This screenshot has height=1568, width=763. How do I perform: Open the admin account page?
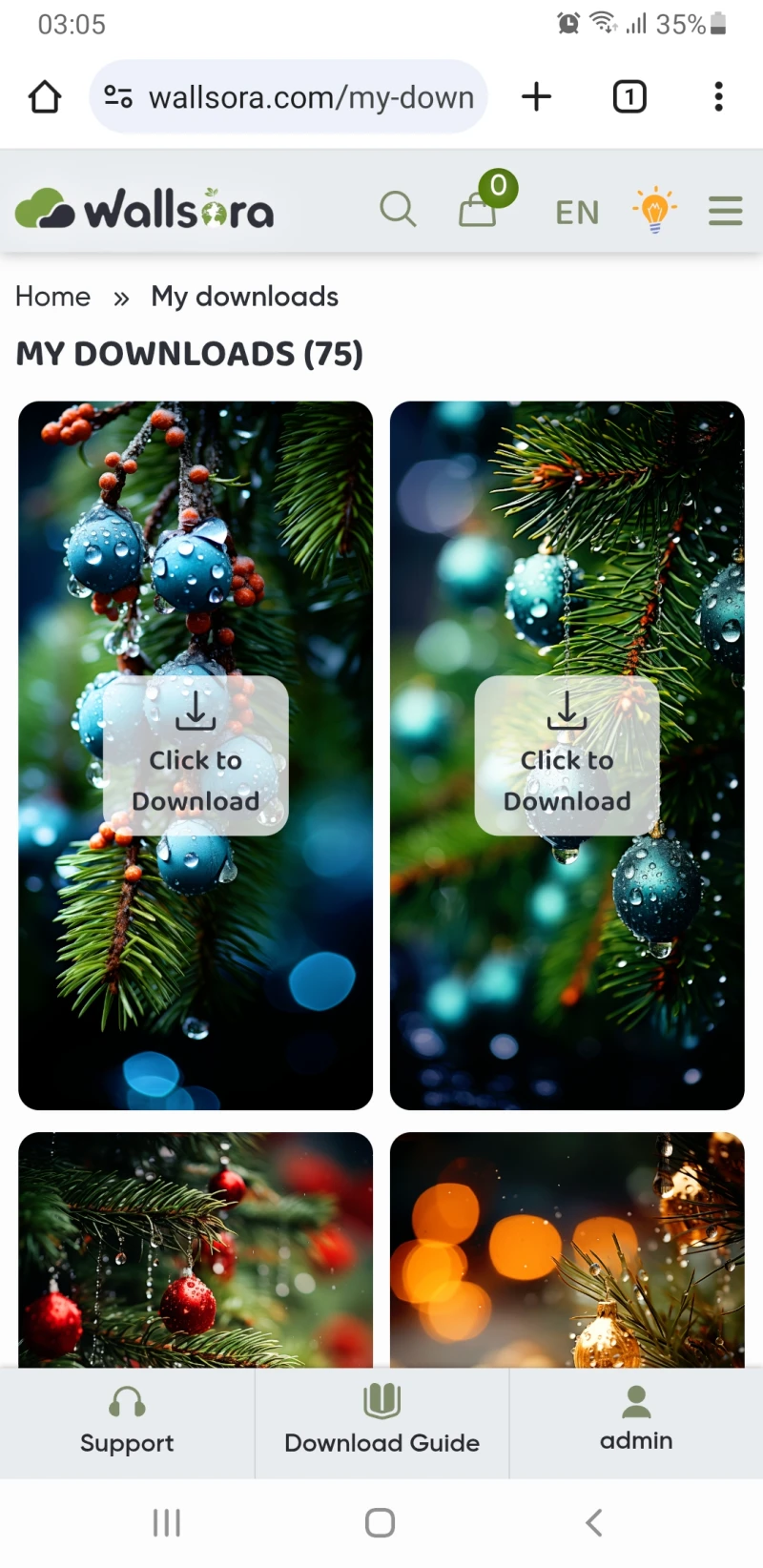(x=636, y=1421)
